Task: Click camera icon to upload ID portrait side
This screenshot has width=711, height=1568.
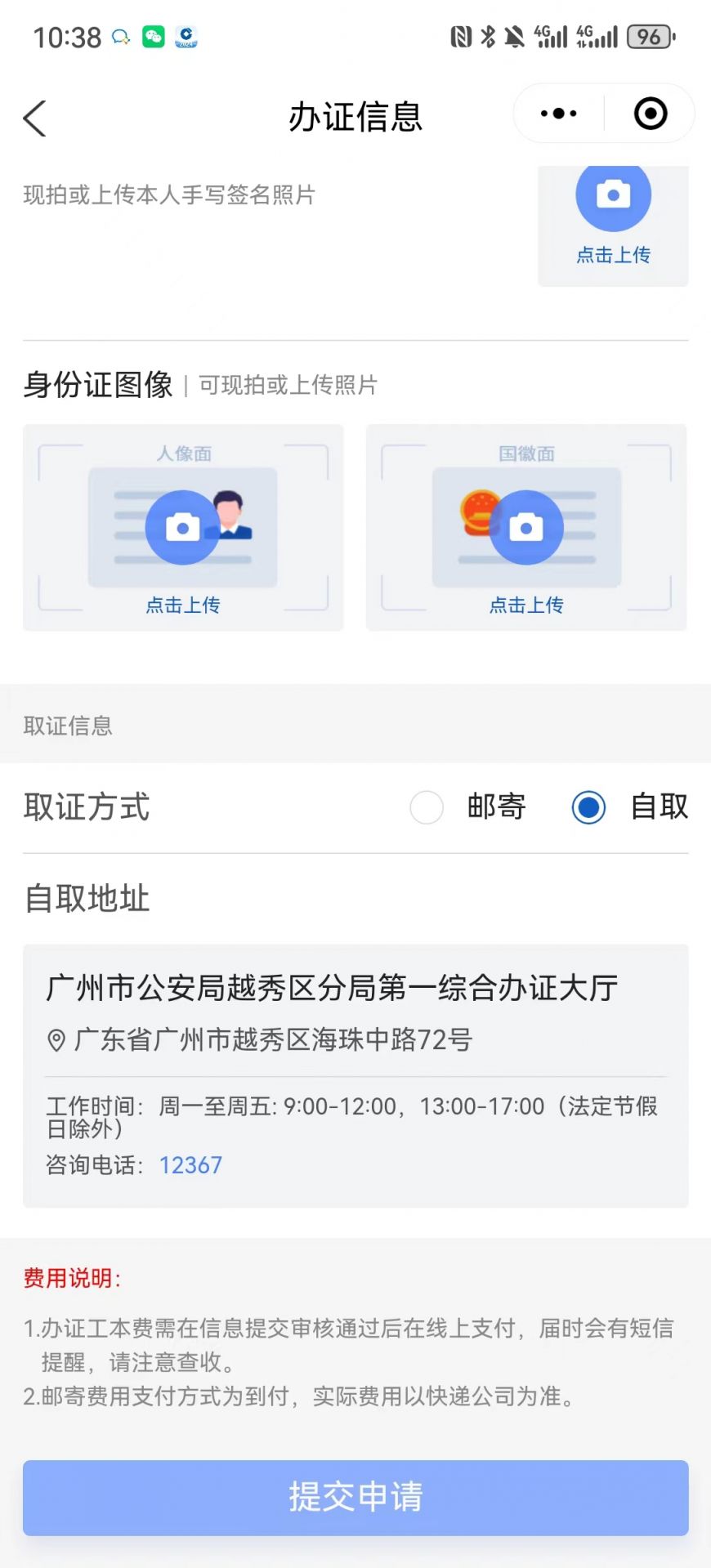Action: pos(183,528)
